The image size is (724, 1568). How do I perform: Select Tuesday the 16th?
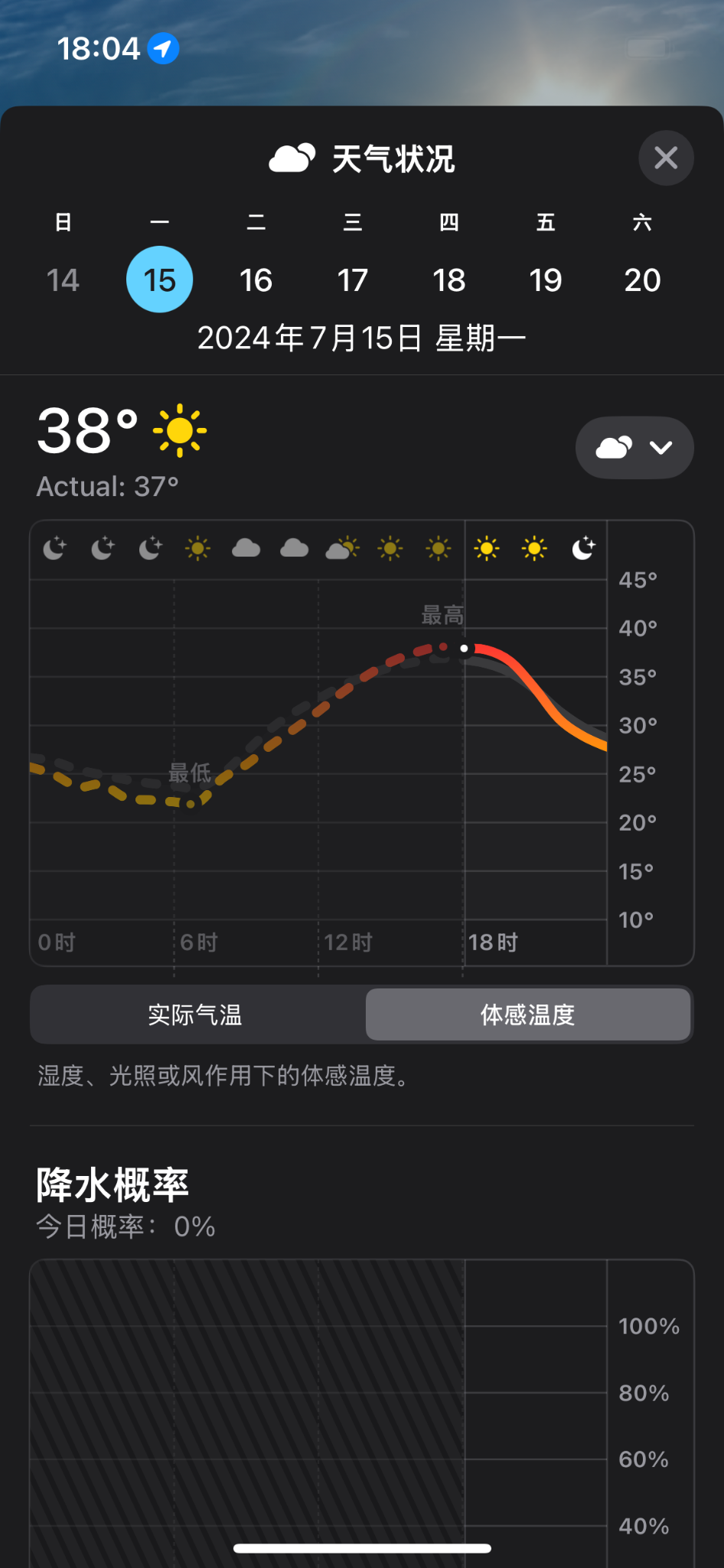(x=256, y=279)
